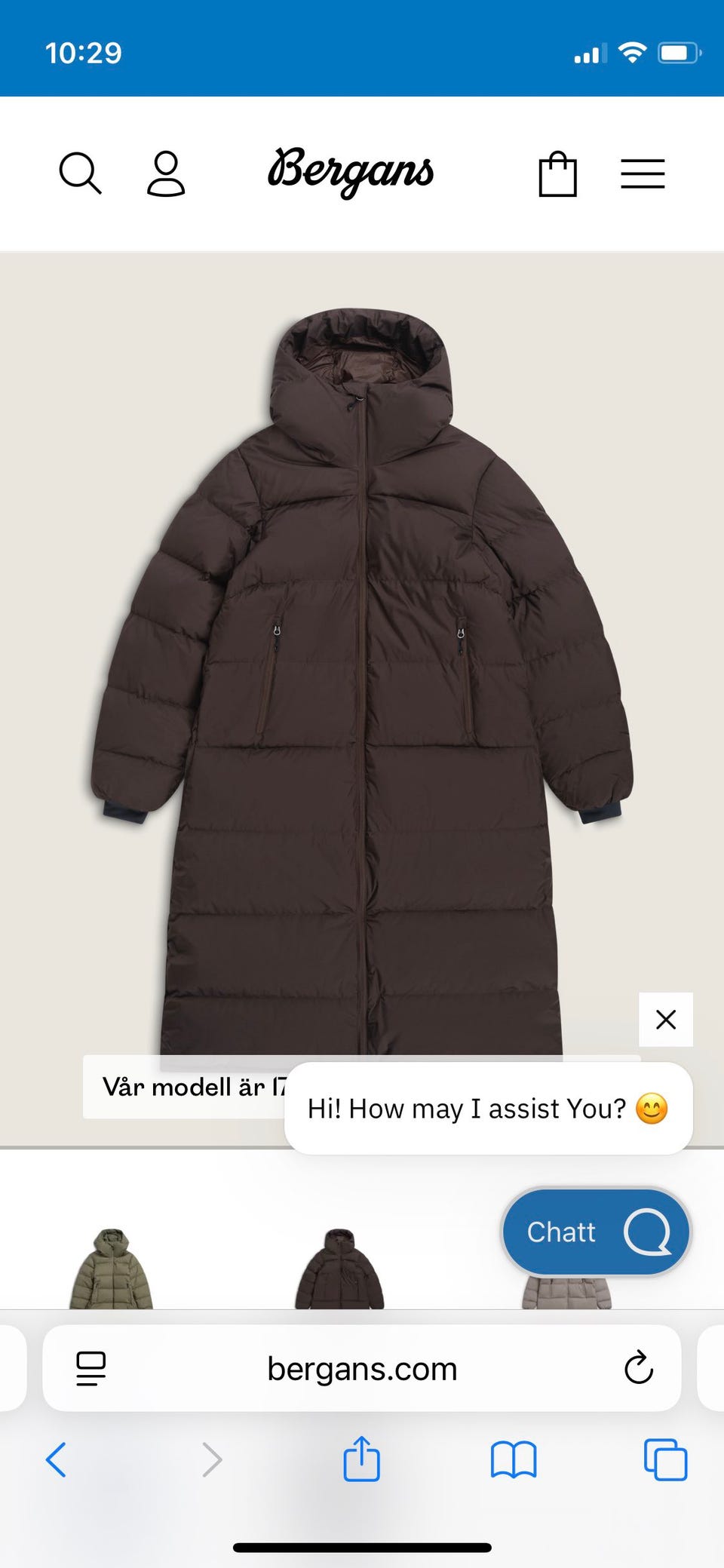Share this product page

pyautogui.click(x=361, y=1459)
